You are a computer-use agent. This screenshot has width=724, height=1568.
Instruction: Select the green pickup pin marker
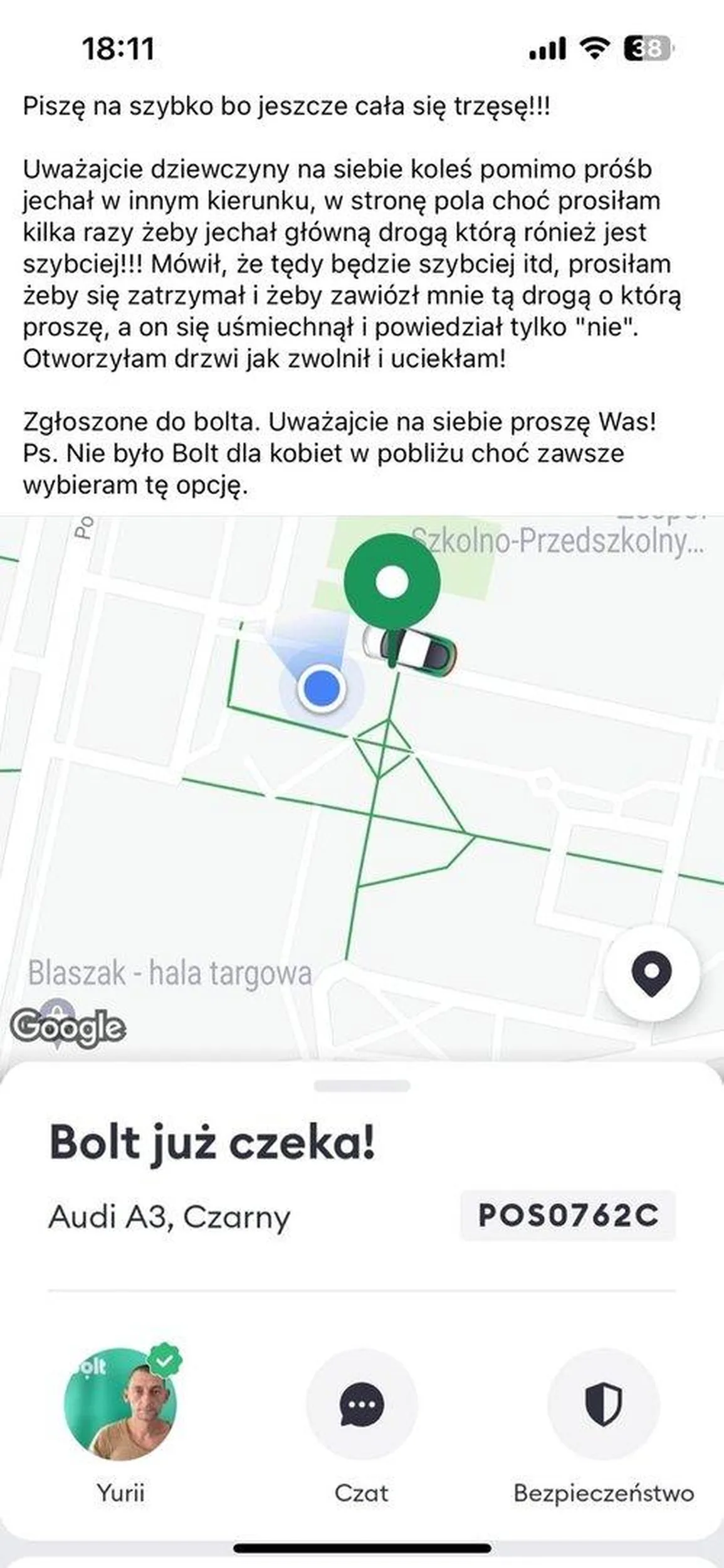point(392,581)
